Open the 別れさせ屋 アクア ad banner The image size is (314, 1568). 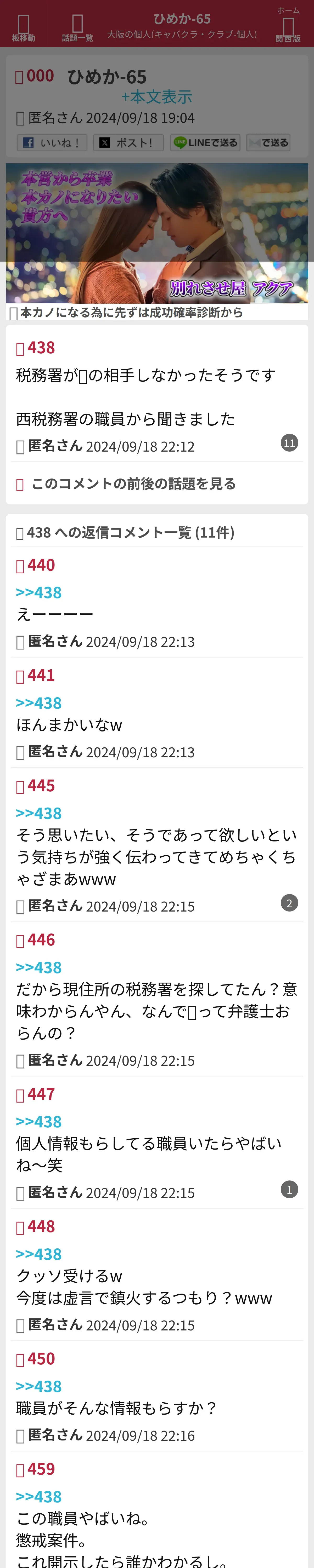pos(157,233)
